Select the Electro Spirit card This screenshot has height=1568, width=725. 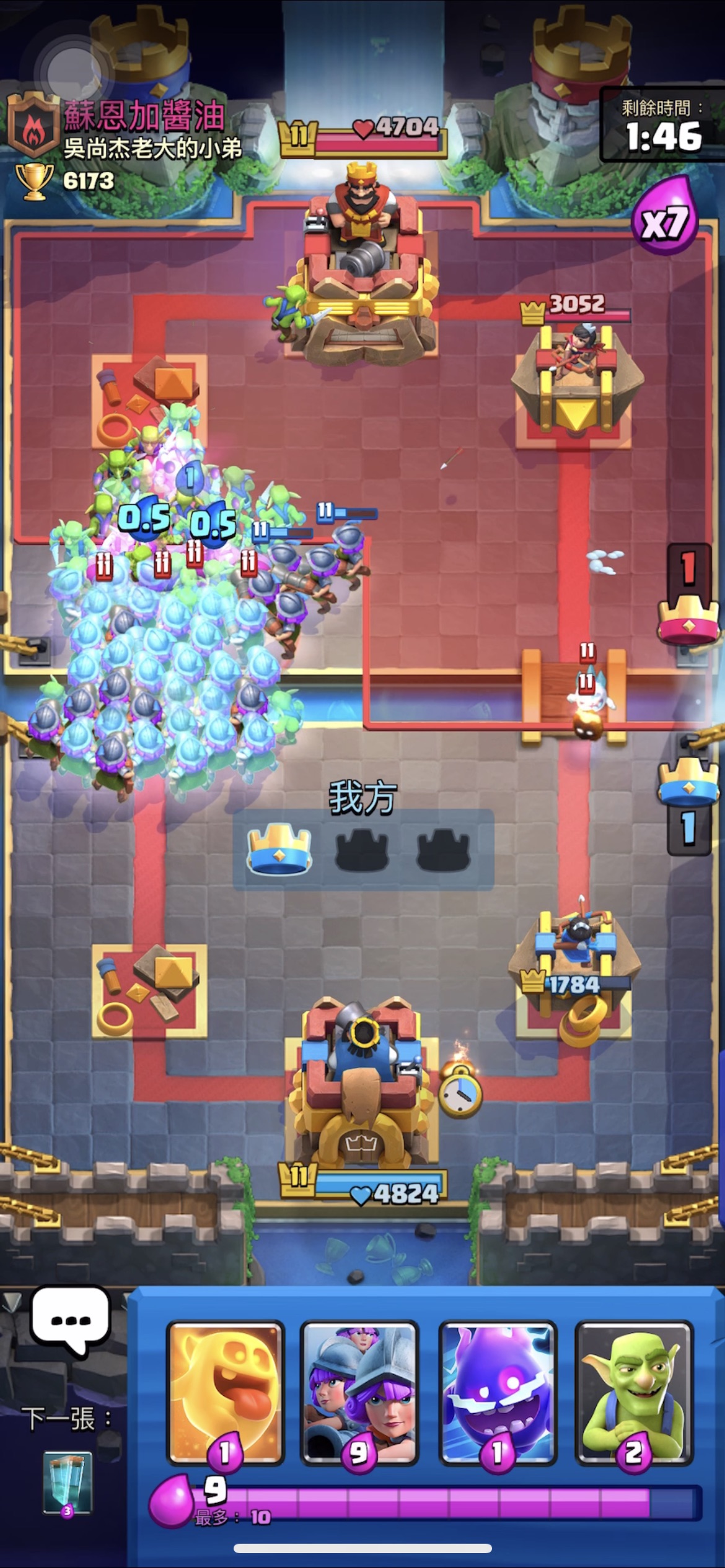[498, 1393]
